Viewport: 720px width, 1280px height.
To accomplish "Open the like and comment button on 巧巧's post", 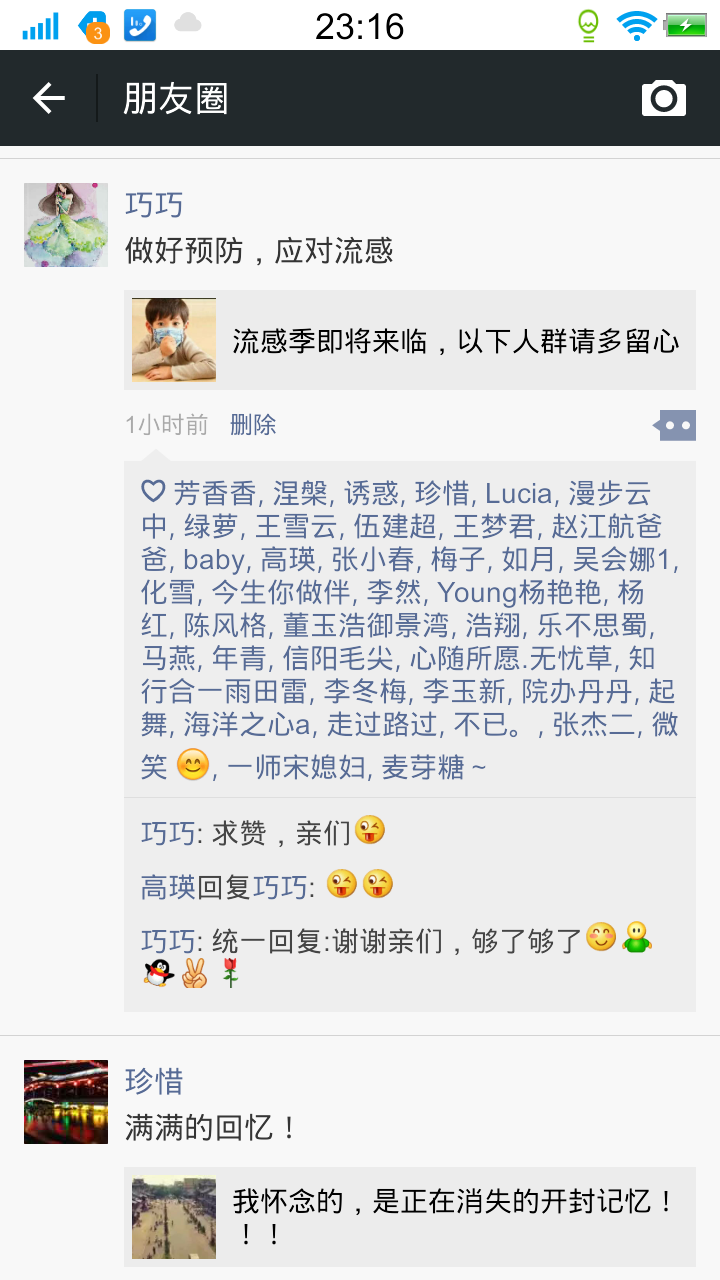I will click(675, 425).
